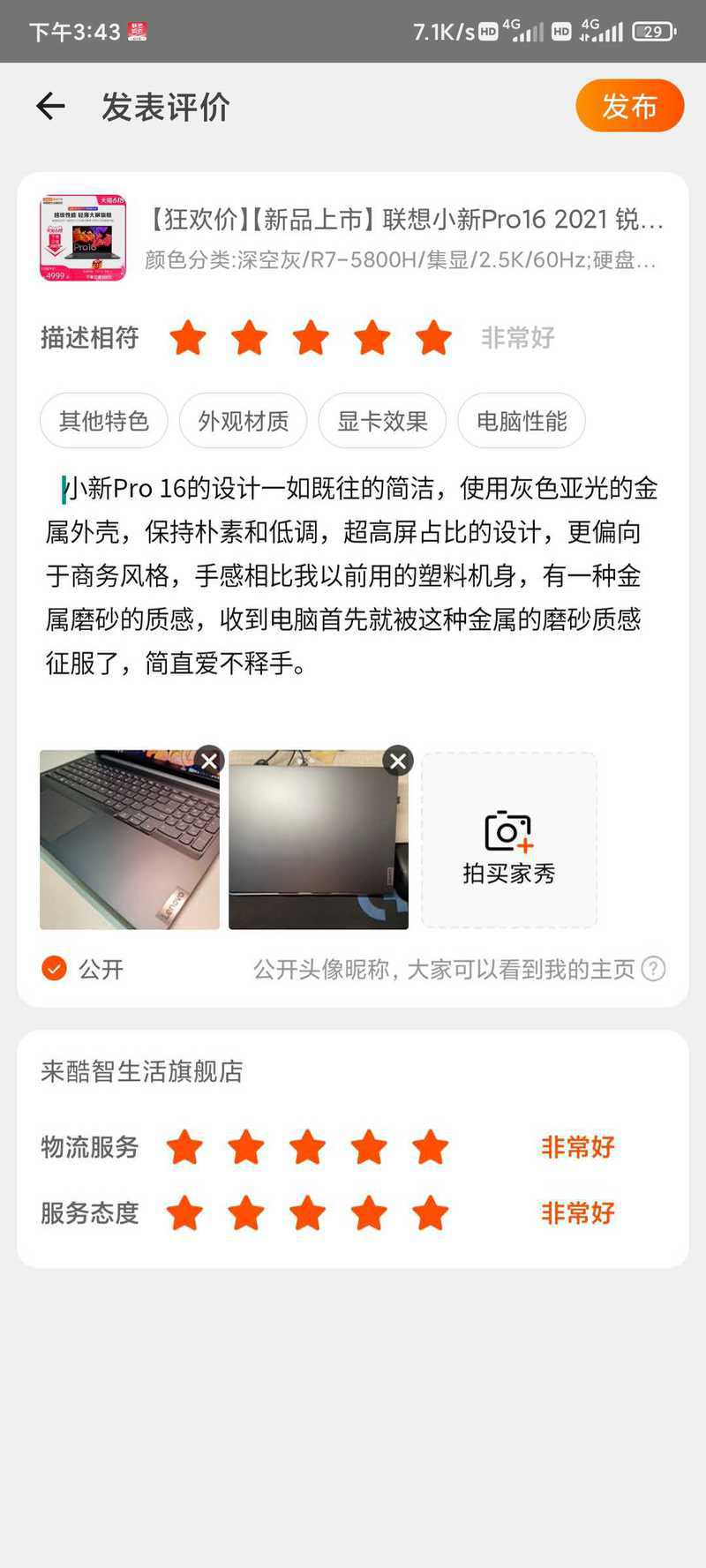The width and height of the screenshot is (706, 1568).
Task: Select the 外观材质 chip
Action: (243, 421)
